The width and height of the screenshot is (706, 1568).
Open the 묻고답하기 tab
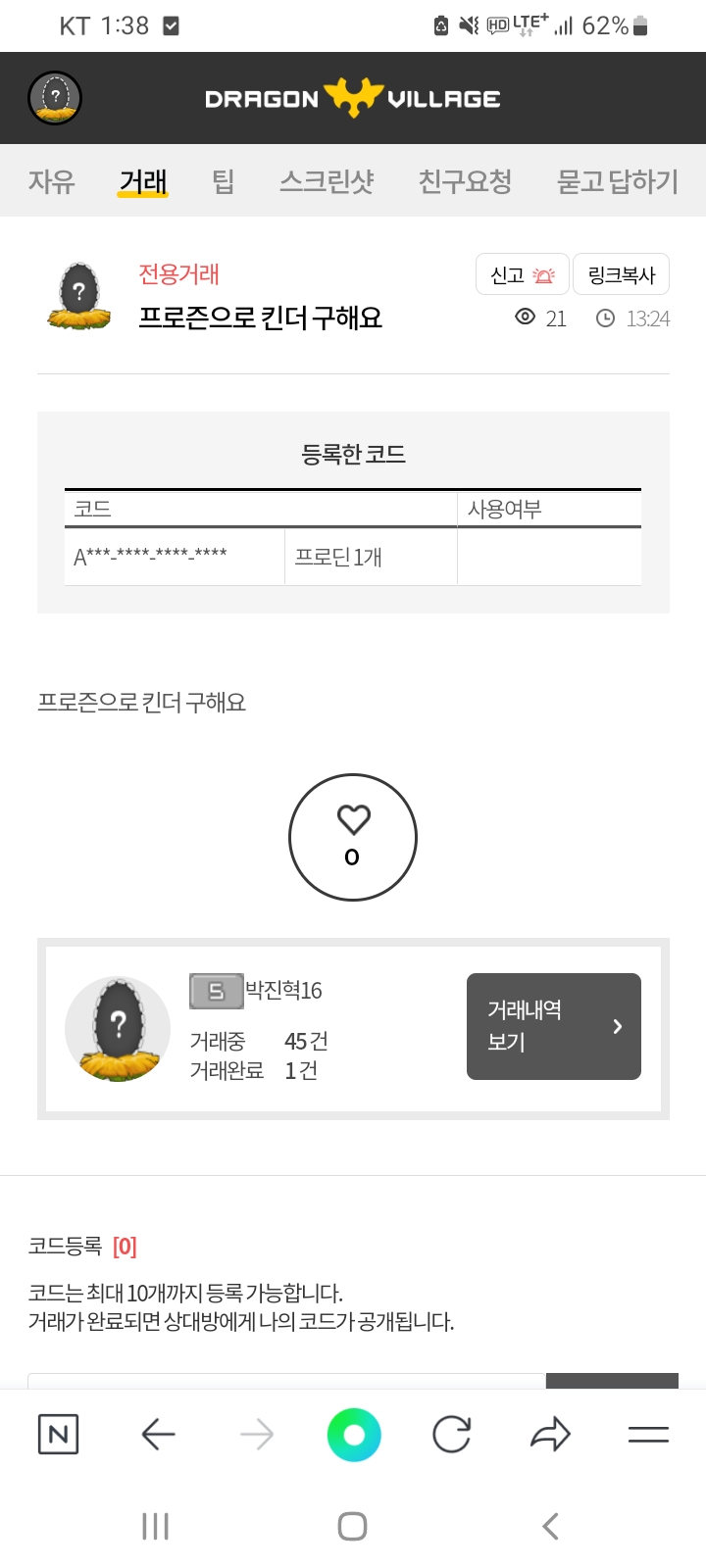tap(617, 181)
